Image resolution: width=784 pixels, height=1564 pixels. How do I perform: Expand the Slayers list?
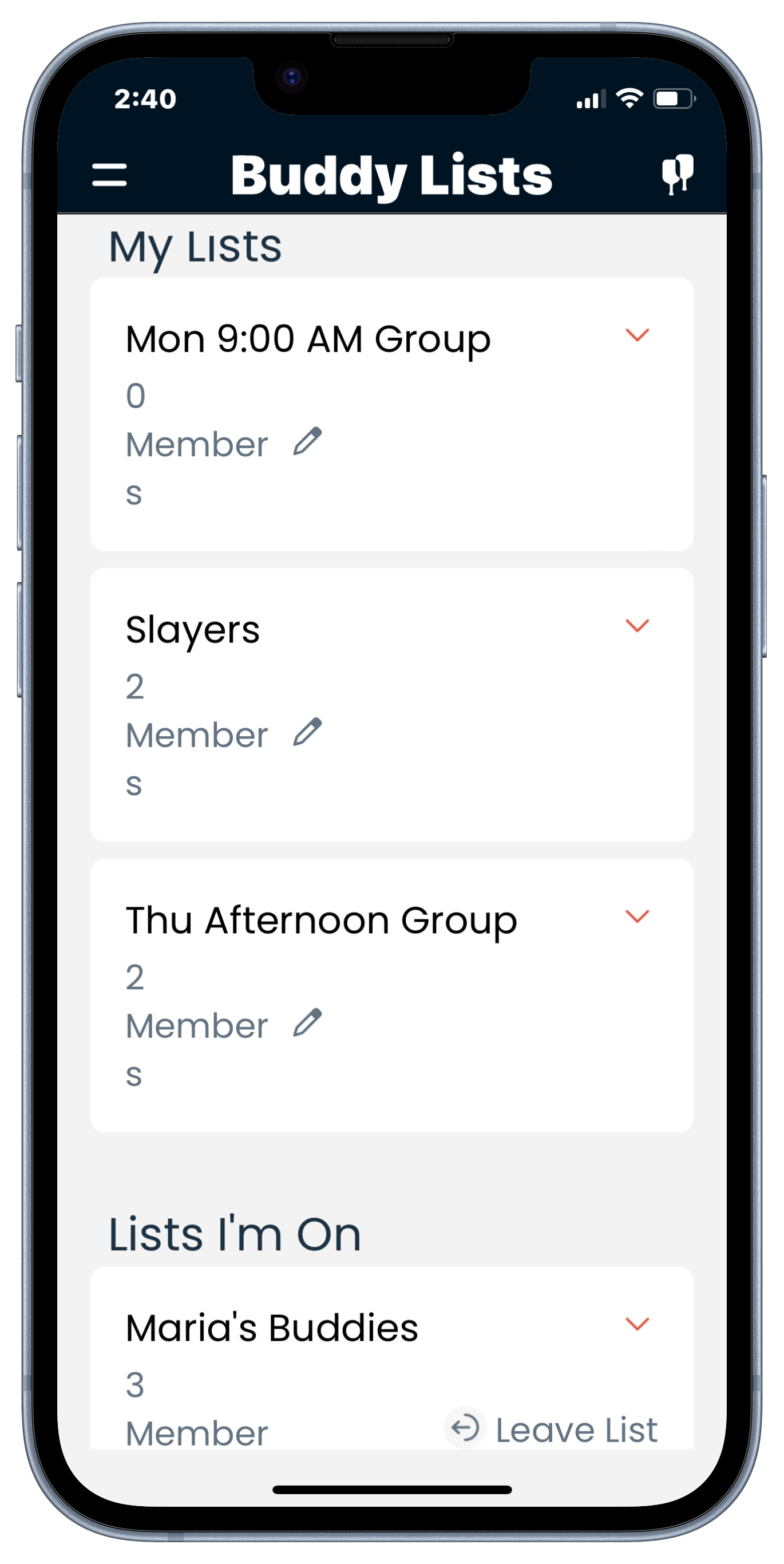pos(637,625)
